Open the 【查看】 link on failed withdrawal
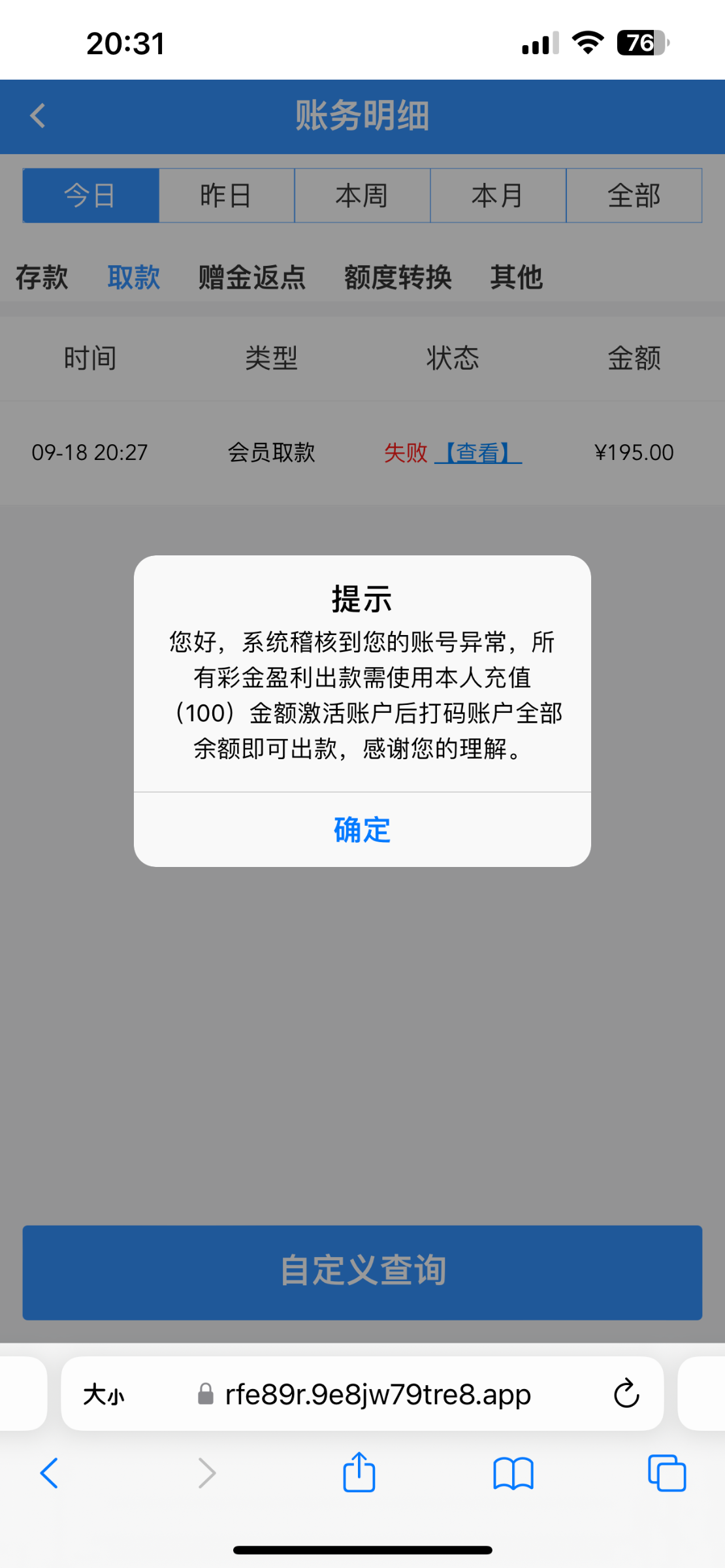 [479, 452]
